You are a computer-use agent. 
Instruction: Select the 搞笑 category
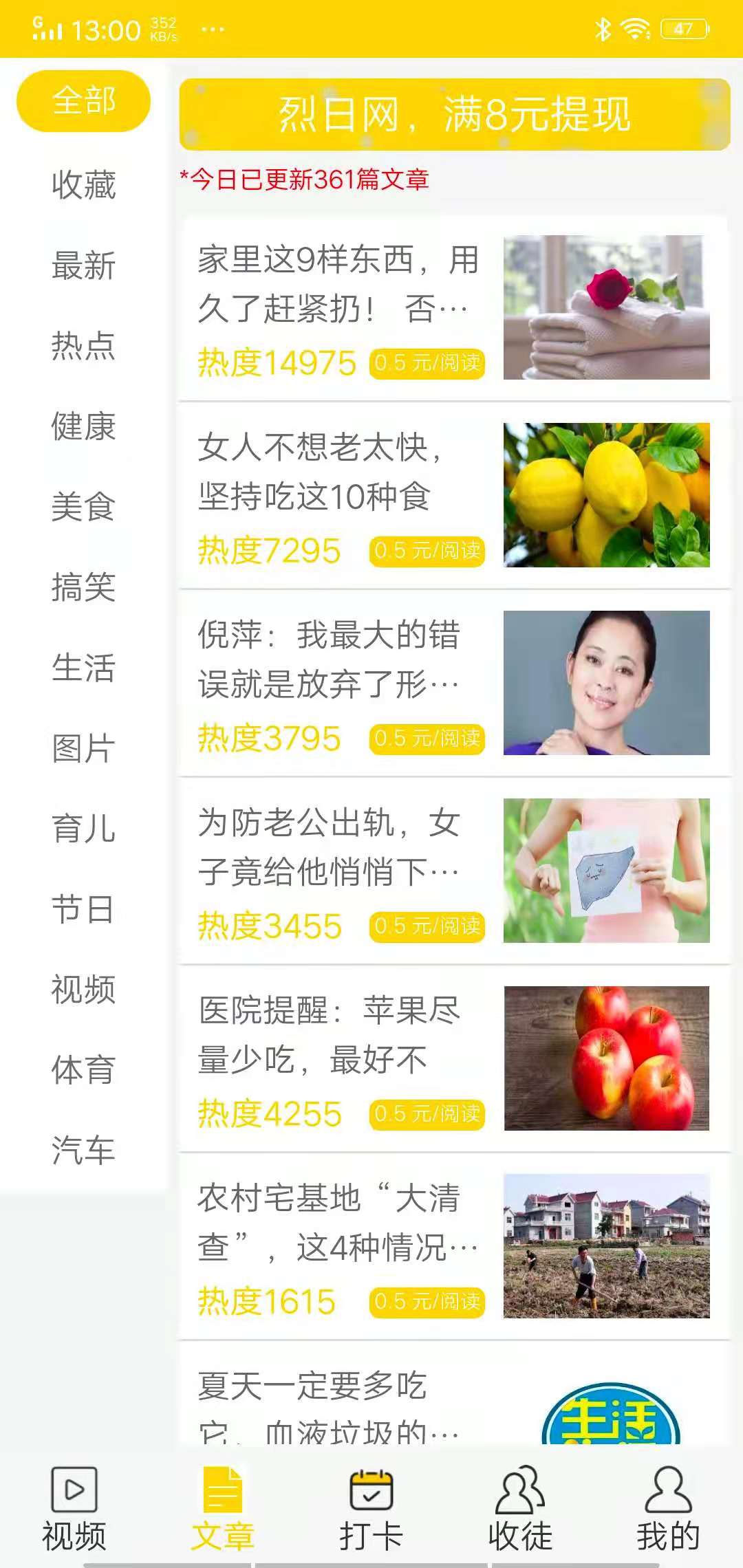click(x=83, y=587)
